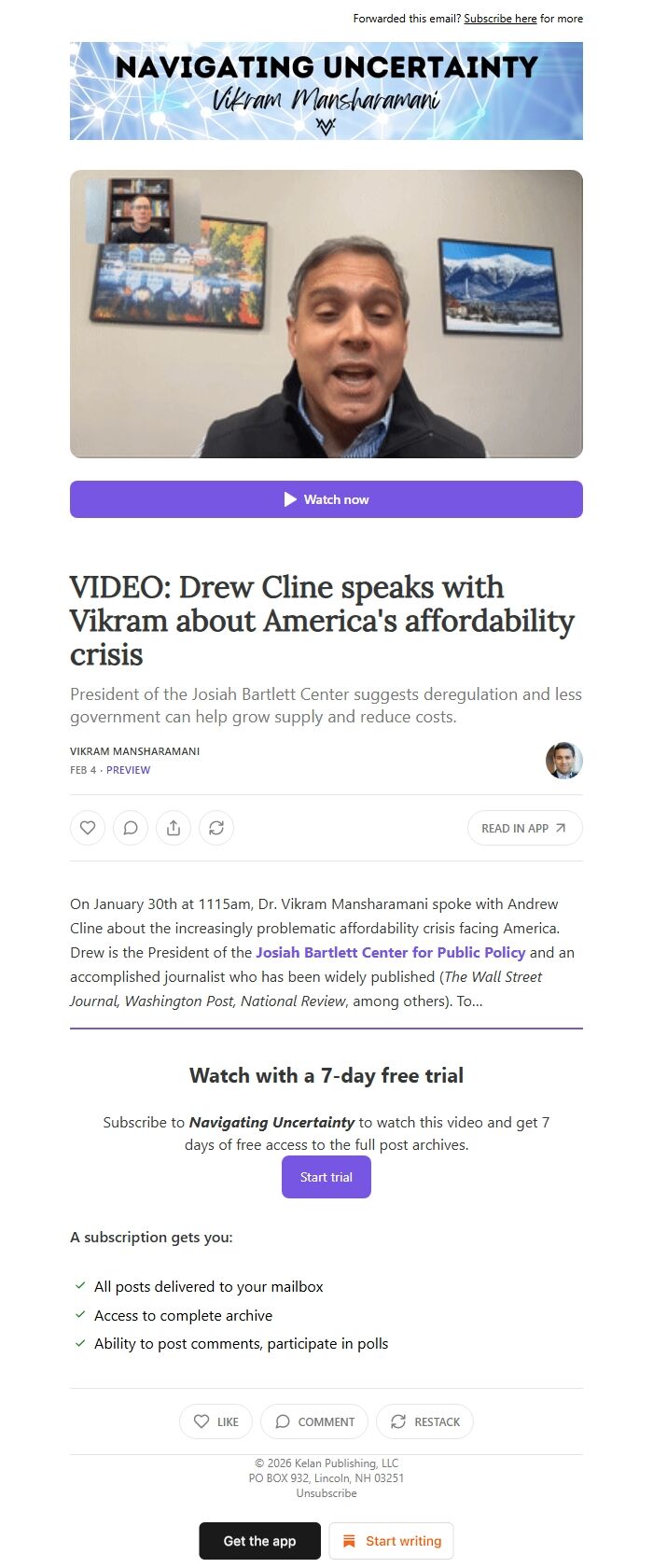The height and width of the screenshot is (1568, 653).
Task: Tap the Subscribe here link
Action: point(500,19)
